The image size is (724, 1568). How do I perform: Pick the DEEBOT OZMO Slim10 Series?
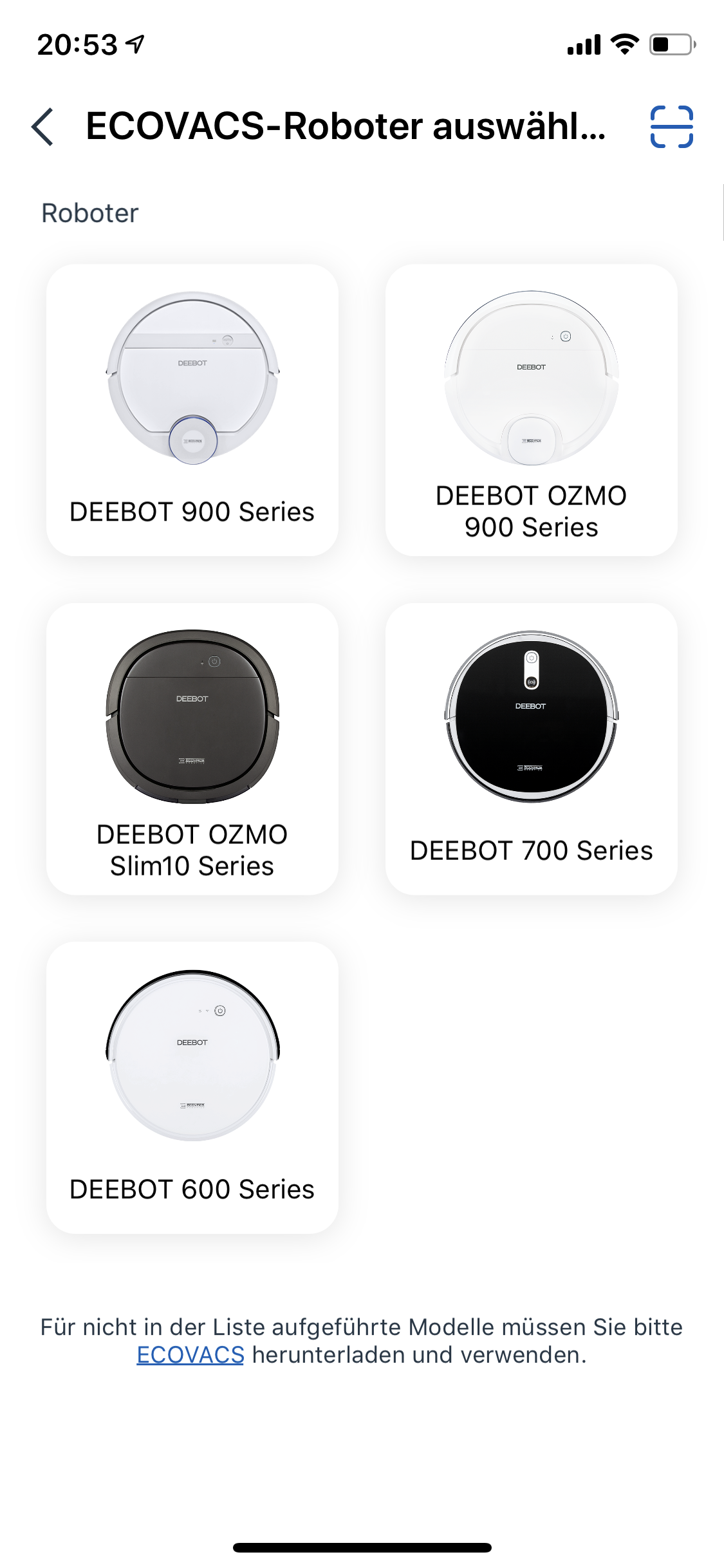pyautogui.click(x=192, y=749)
